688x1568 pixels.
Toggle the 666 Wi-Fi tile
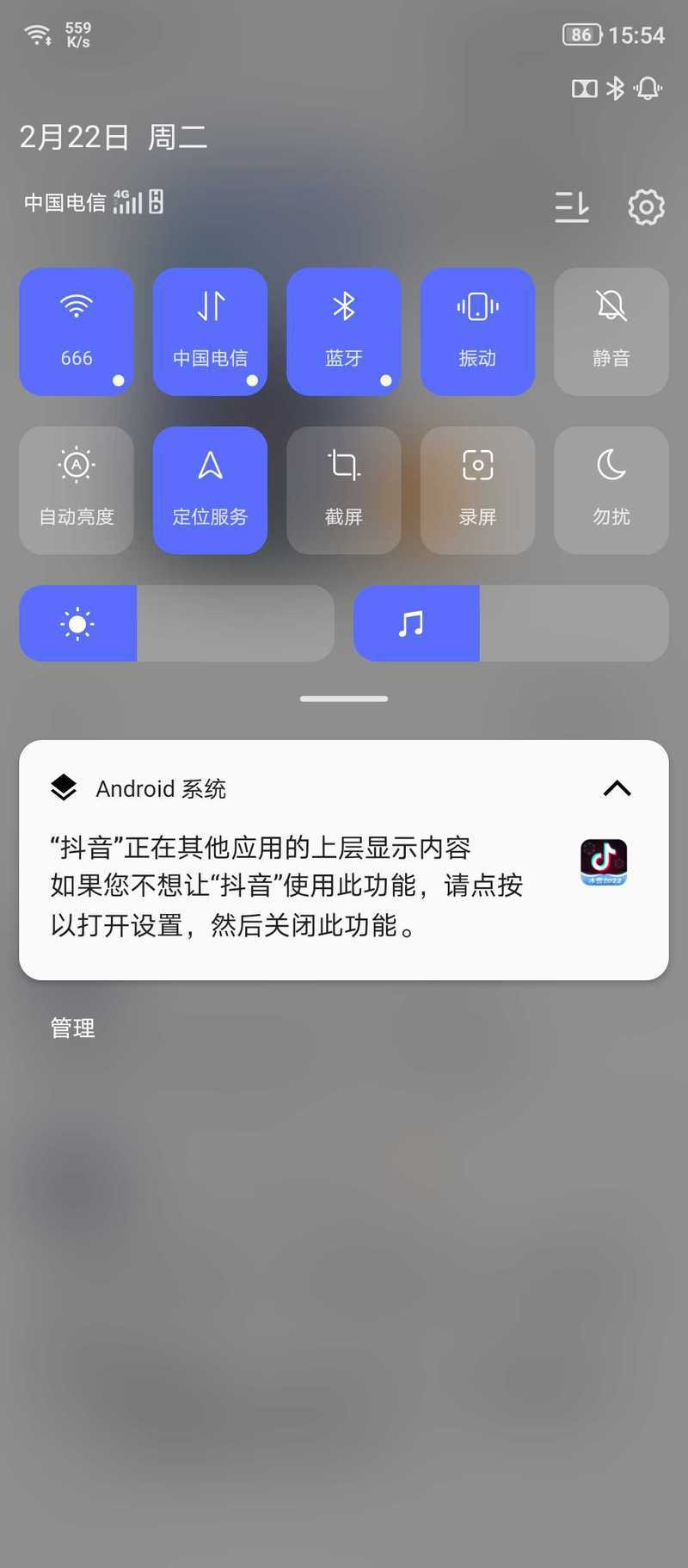[77, 331]
